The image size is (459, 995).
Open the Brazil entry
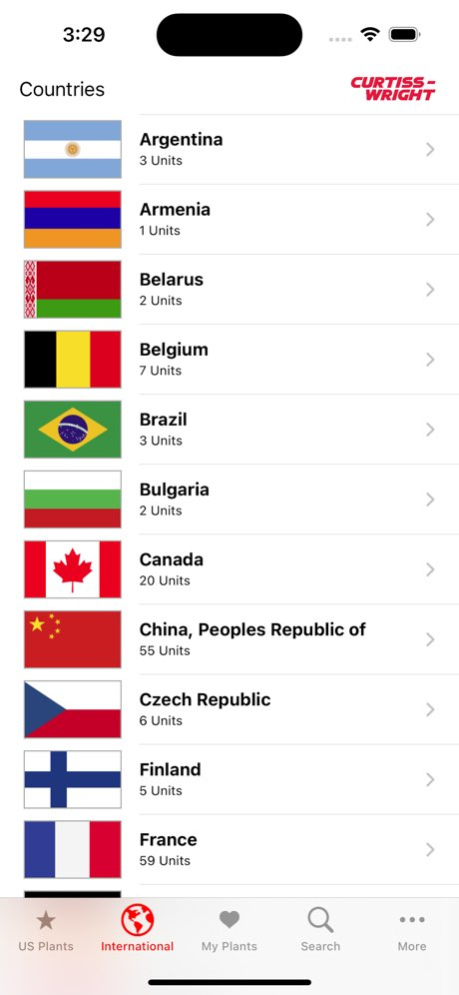(x=229, y=430)
